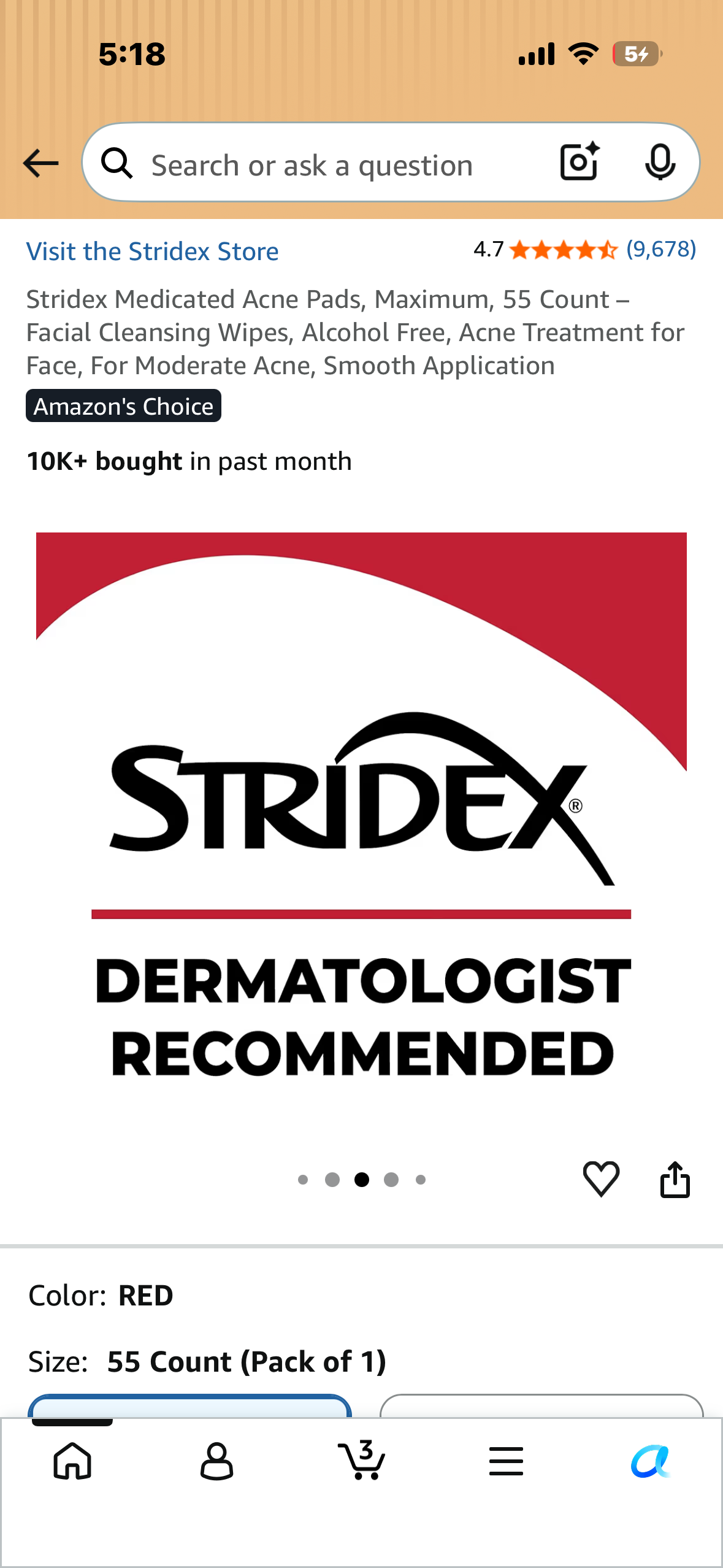Start voice search with the microphone
Screen dimensions: 723x1568
[660, 163]
